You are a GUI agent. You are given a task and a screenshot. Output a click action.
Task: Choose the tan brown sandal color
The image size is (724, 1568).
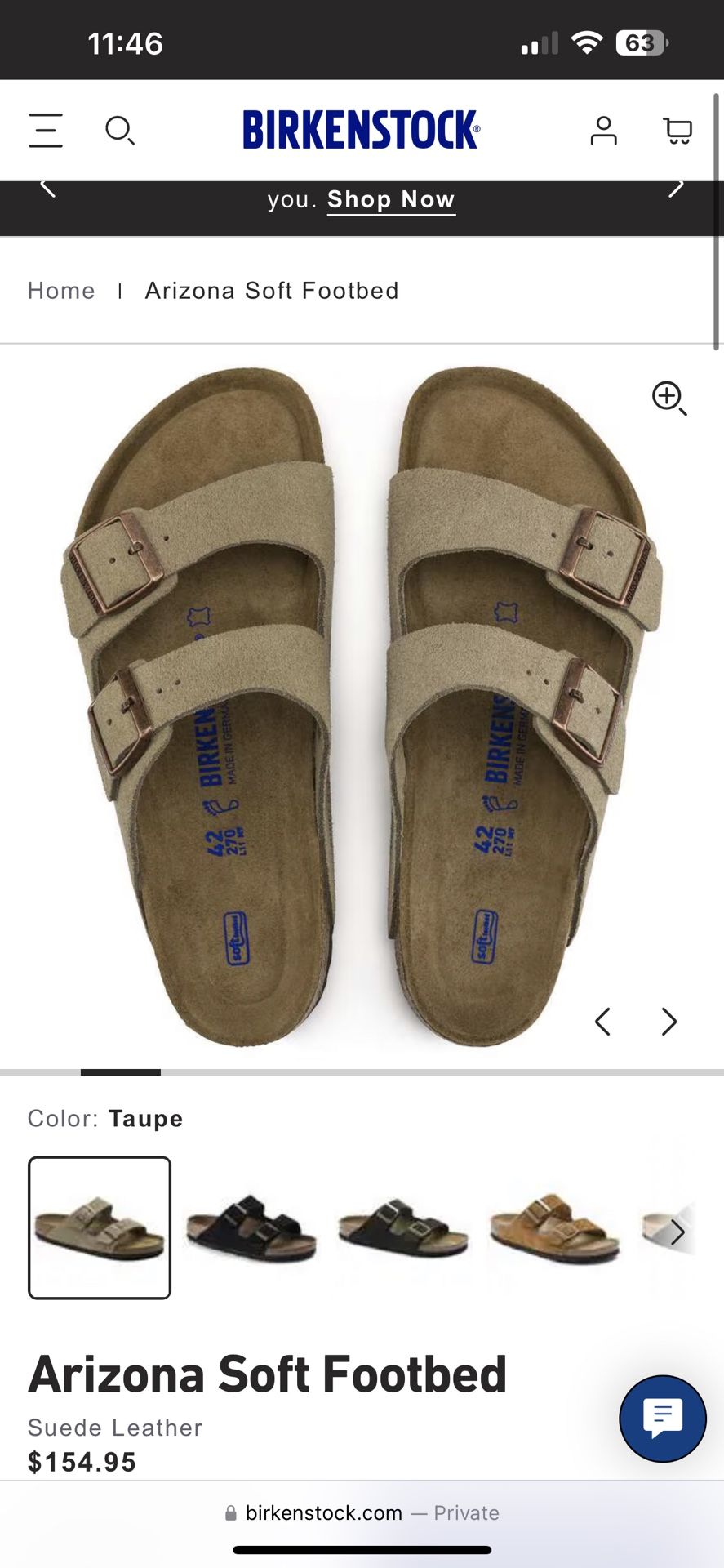pos(553,1227)
